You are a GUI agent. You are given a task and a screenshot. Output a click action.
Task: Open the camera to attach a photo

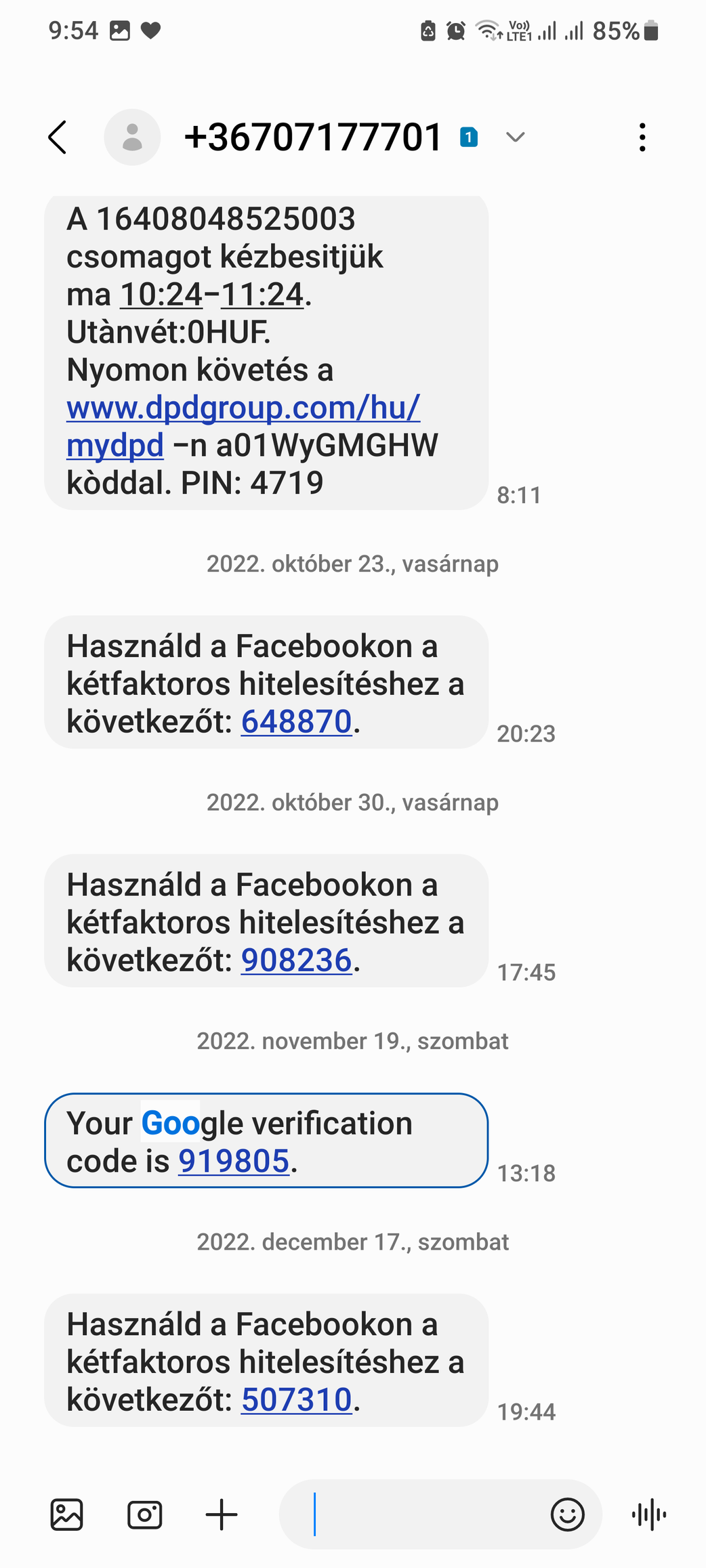click(145, 1514)
